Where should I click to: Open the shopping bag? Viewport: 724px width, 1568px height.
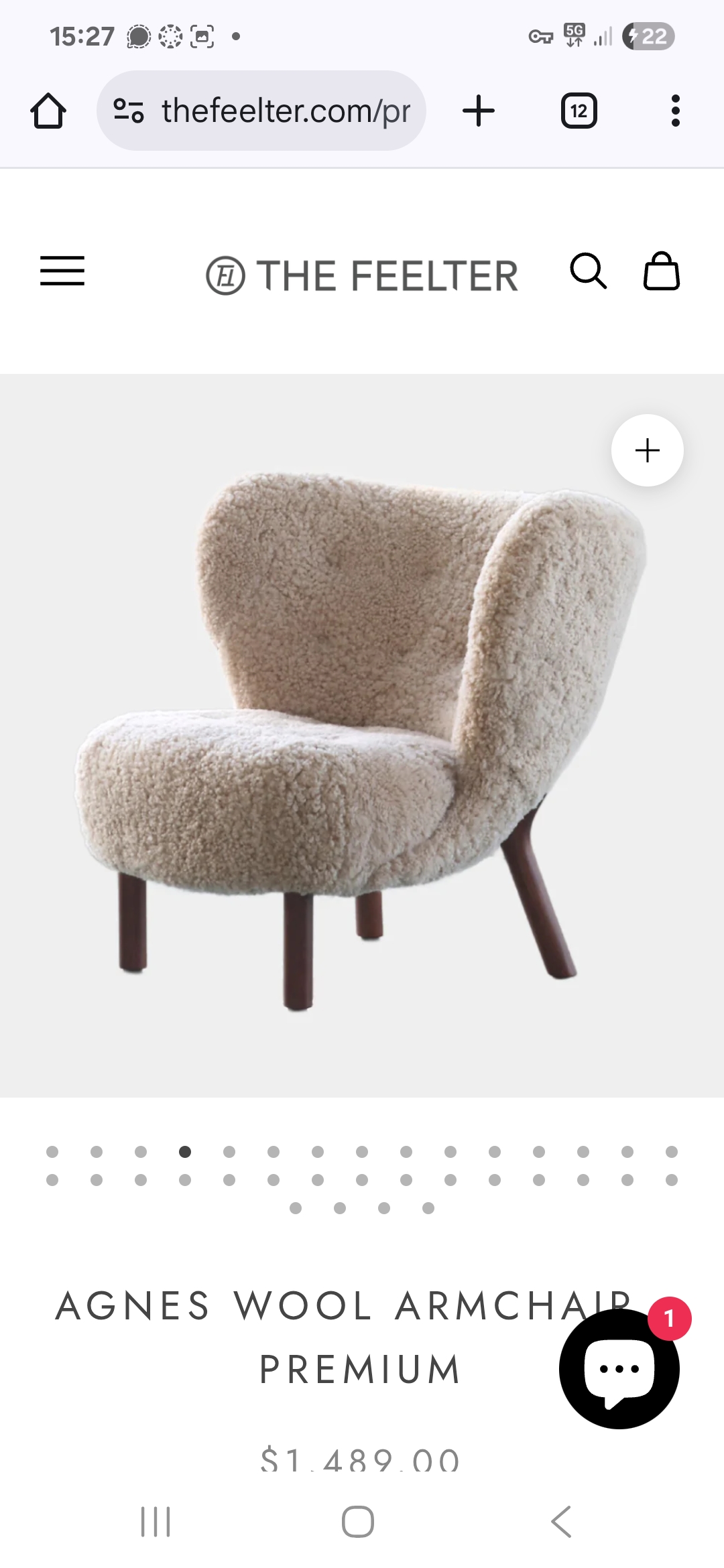[x=662, y=271]
